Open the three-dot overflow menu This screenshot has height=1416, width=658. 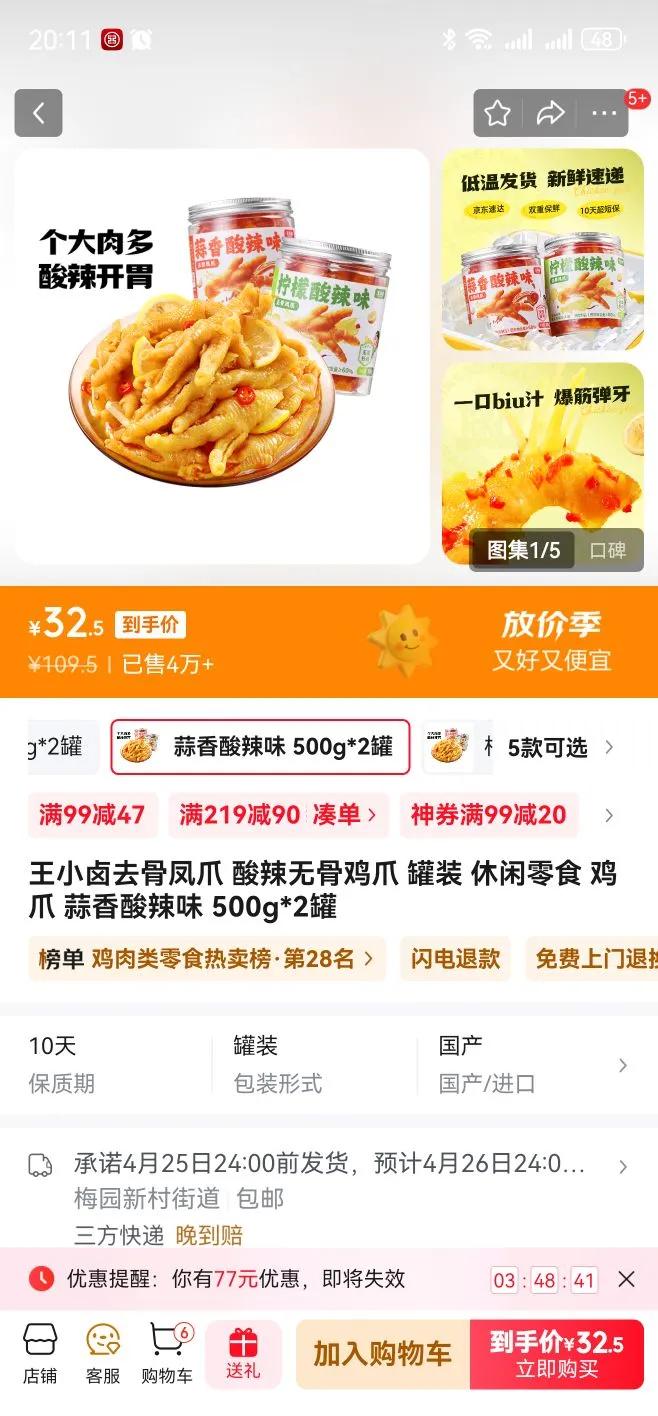tap(604, 113)
